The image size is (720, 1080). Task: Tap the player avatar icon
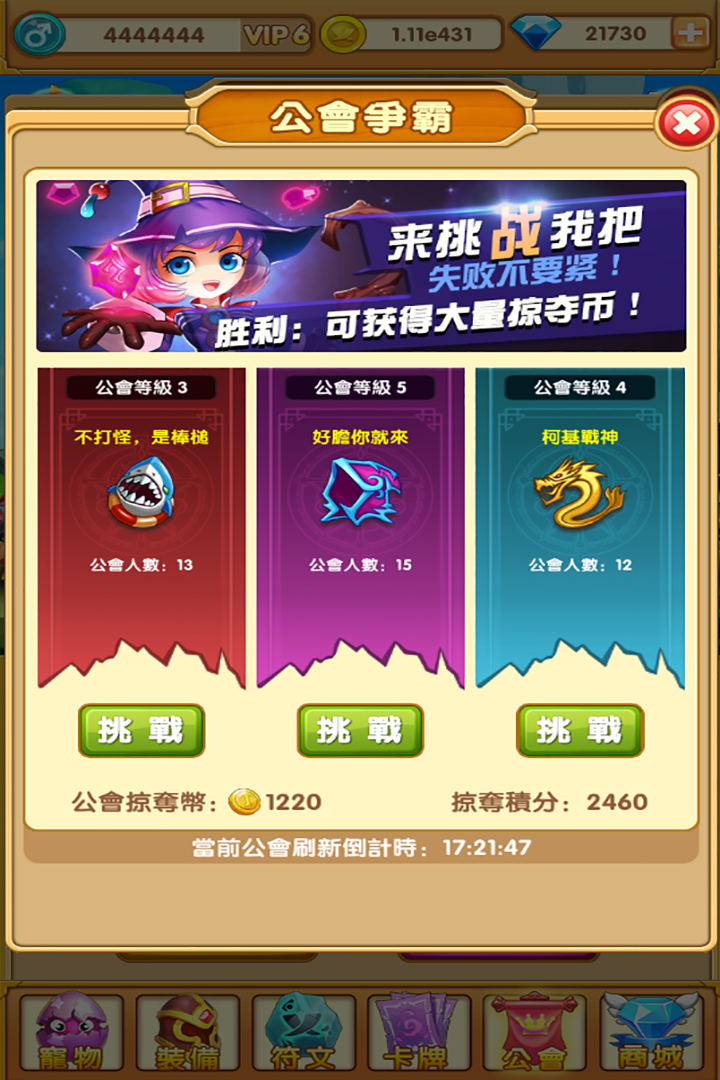39,35
